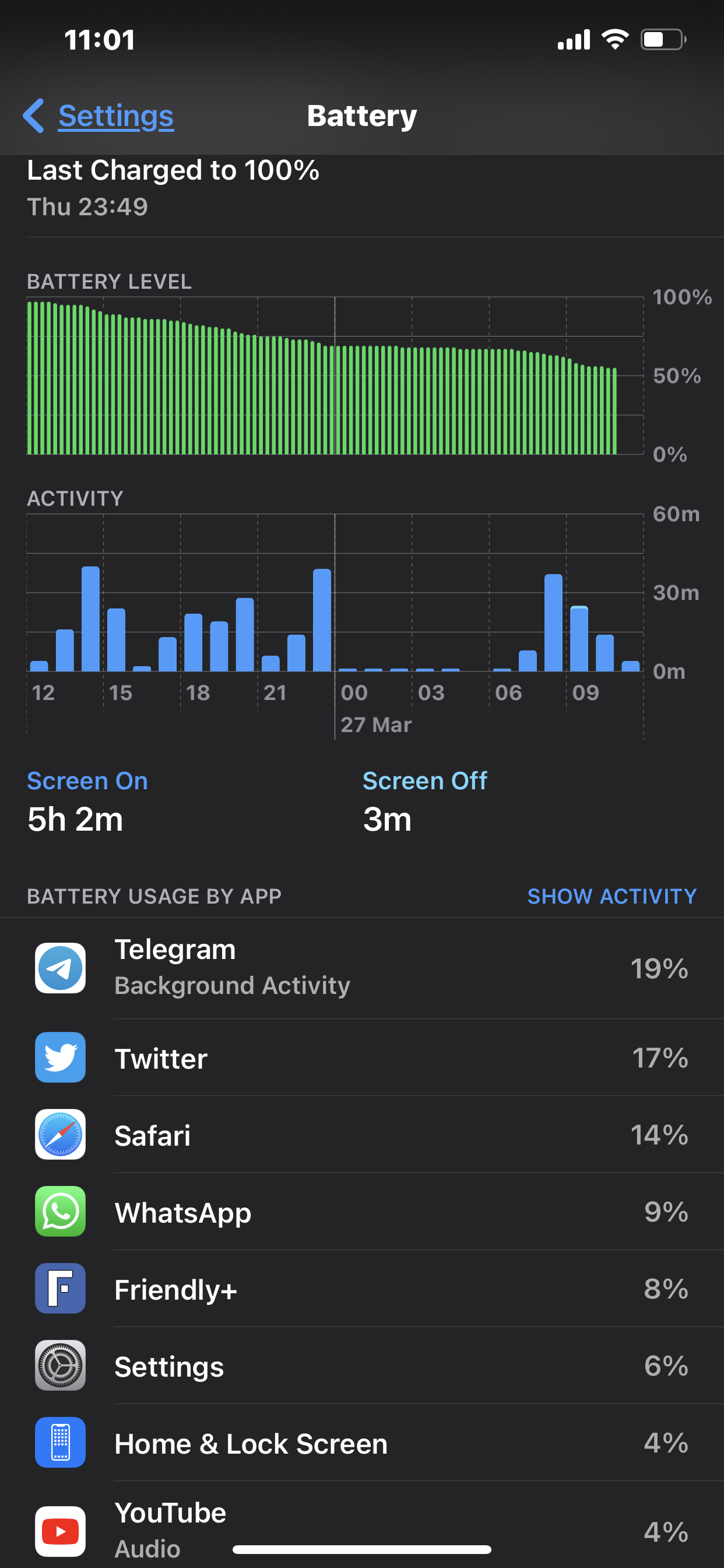Select the Twitter usage row
The image size is (724, 1568).
pos(361,1058)
